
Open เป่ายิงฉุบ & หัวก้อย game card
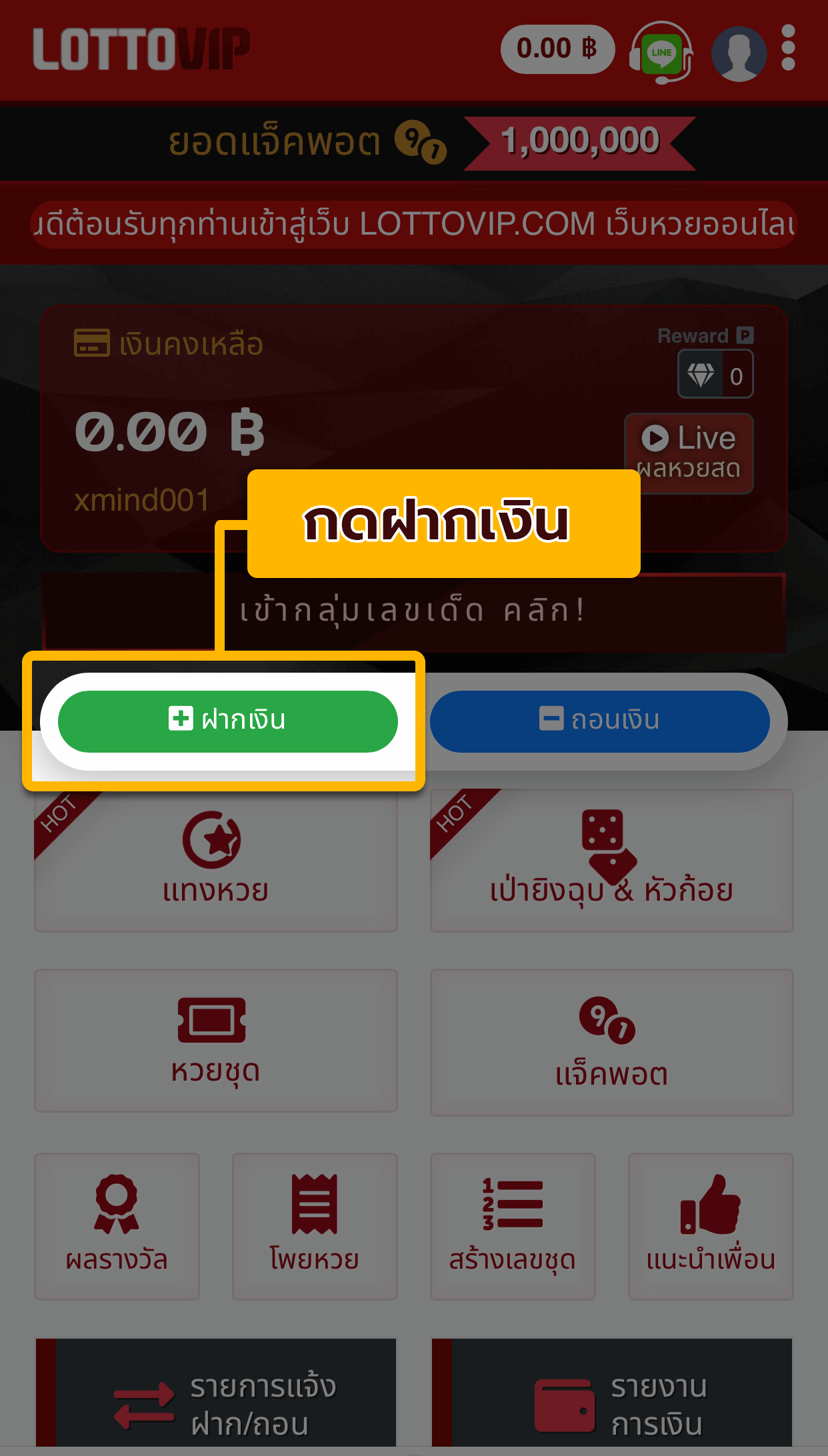(x=611, y=861)
